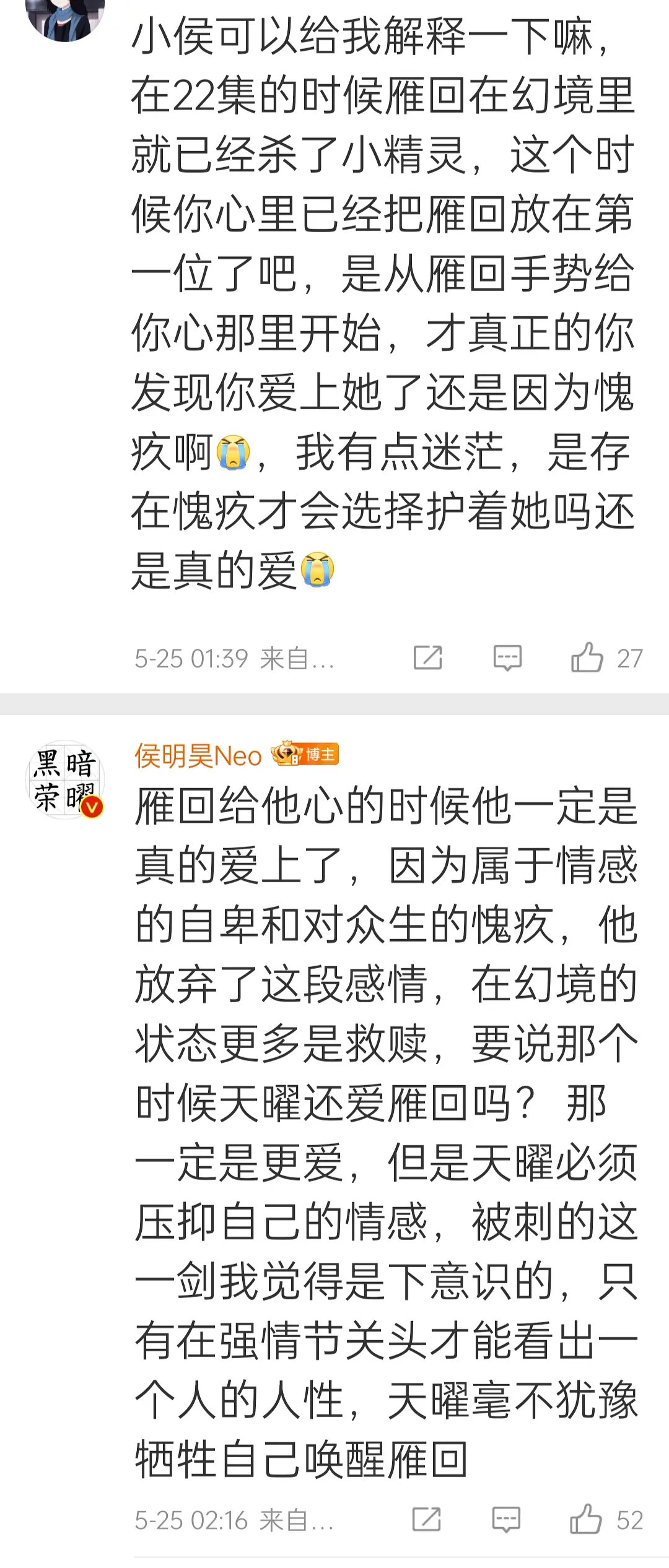The image size is (669, 1568).
Task: Like the comment posted at 5-25 01:39
Action: click(x=587, y=657)
